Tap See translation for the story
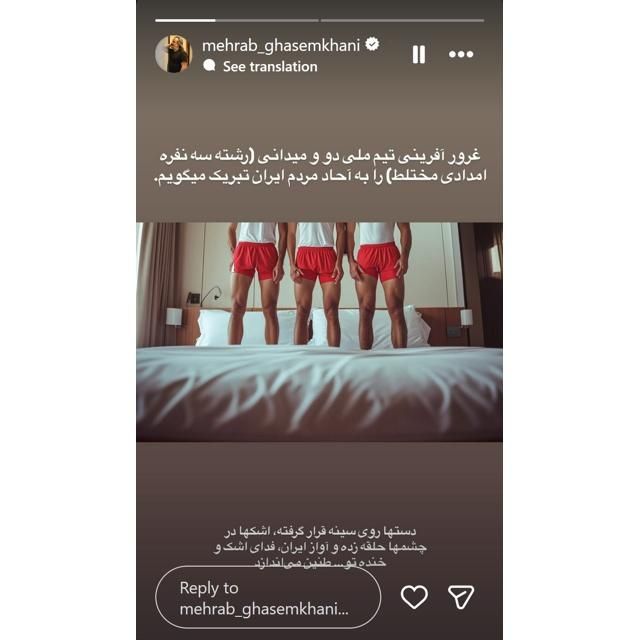Screen dimensions: 640x640 tap(269, 66)
